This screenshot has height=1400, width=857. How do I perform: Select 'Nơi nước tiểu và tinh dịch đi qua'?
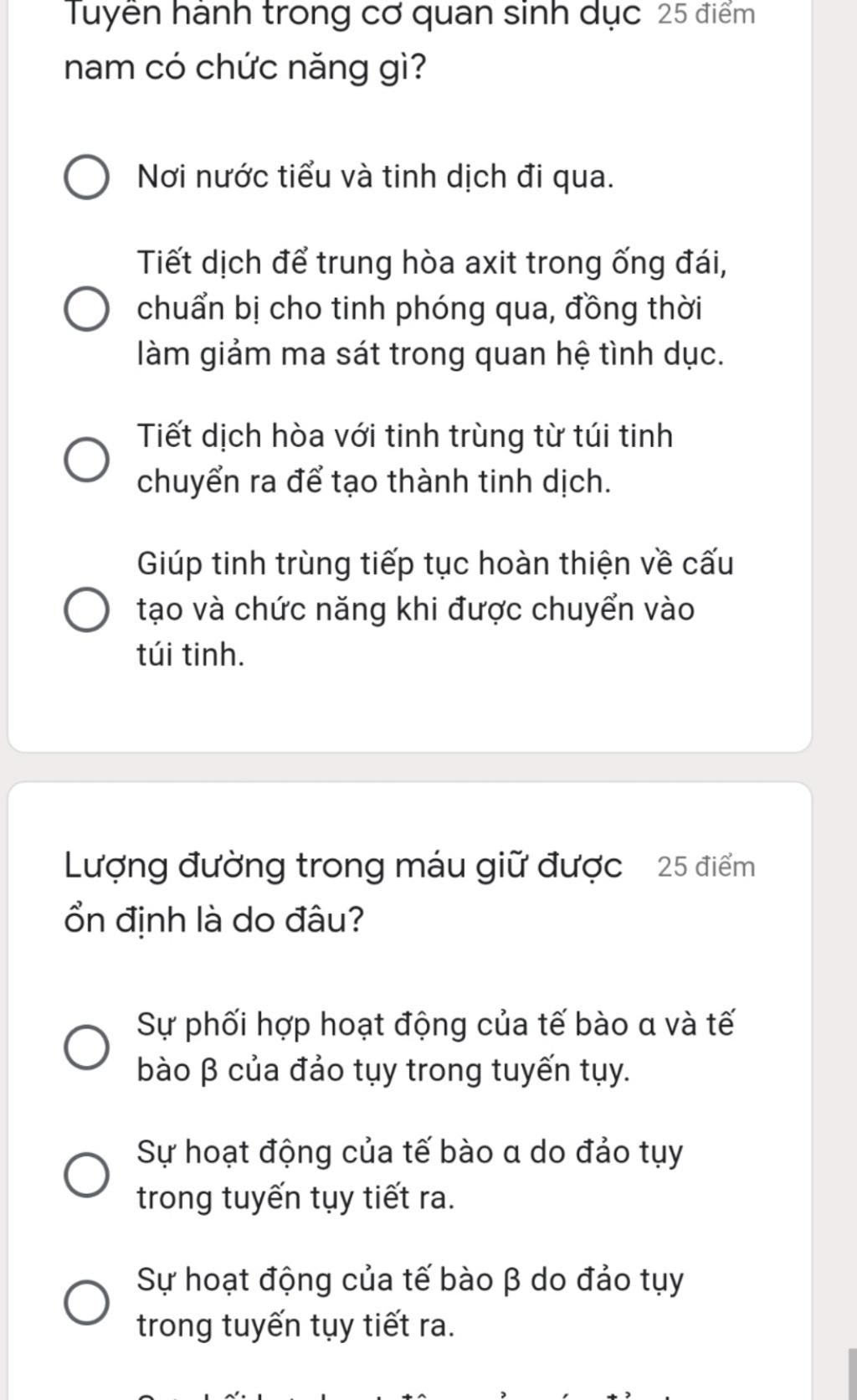point(86,178)
